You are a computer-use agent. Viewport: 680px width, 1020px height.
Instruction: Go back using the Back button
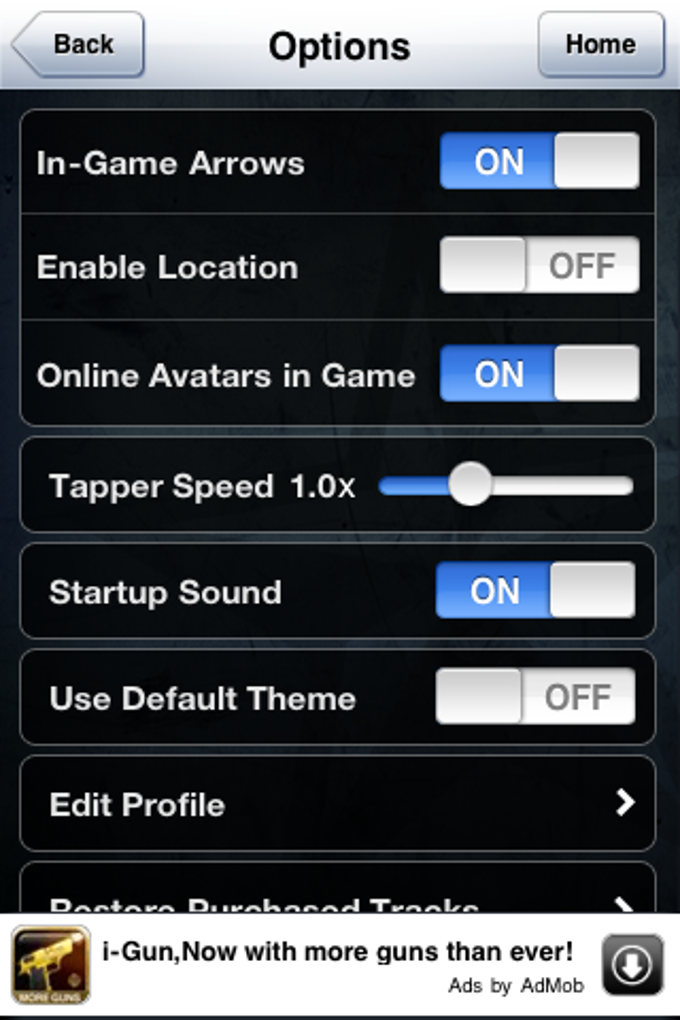(80, 45)
